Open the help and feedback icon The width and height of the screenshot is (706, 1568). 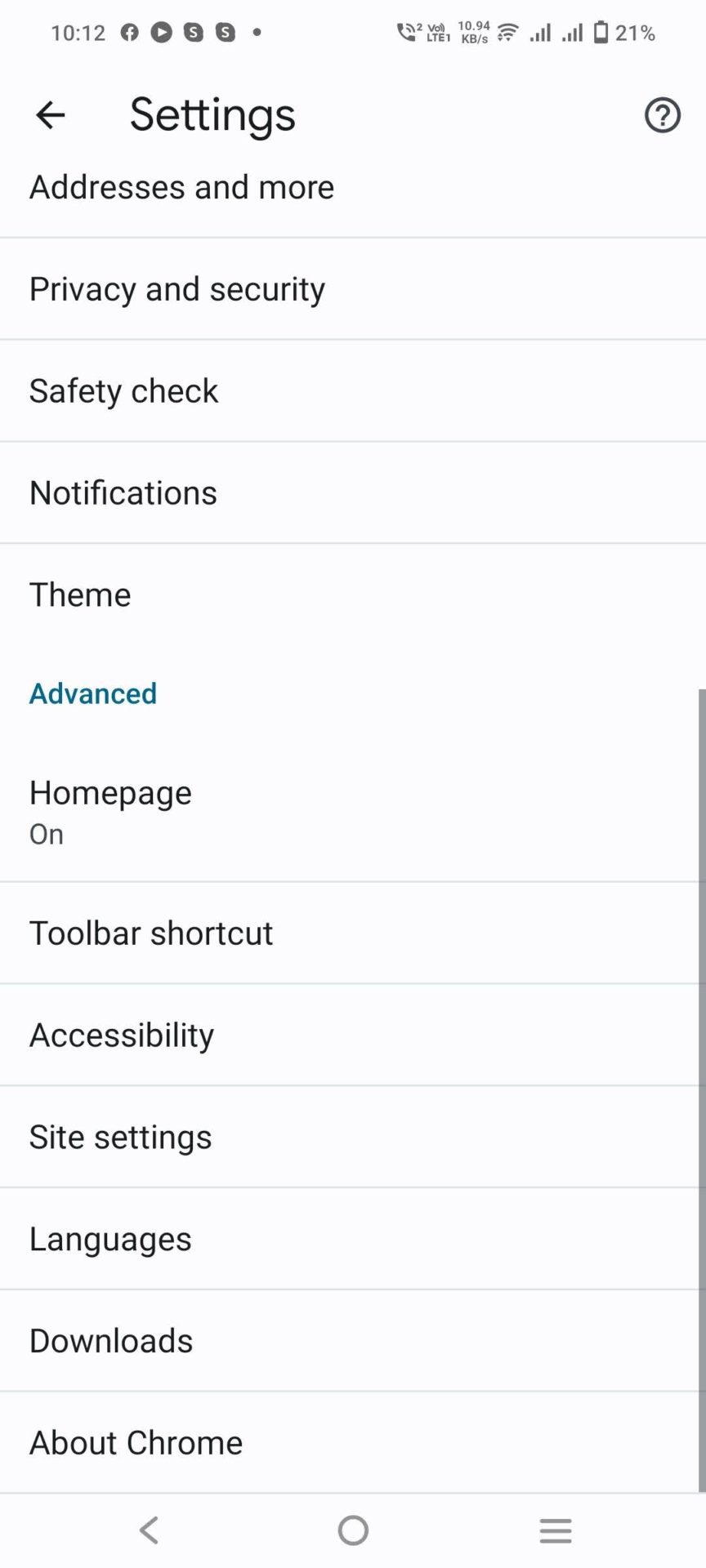click(662, 115)
